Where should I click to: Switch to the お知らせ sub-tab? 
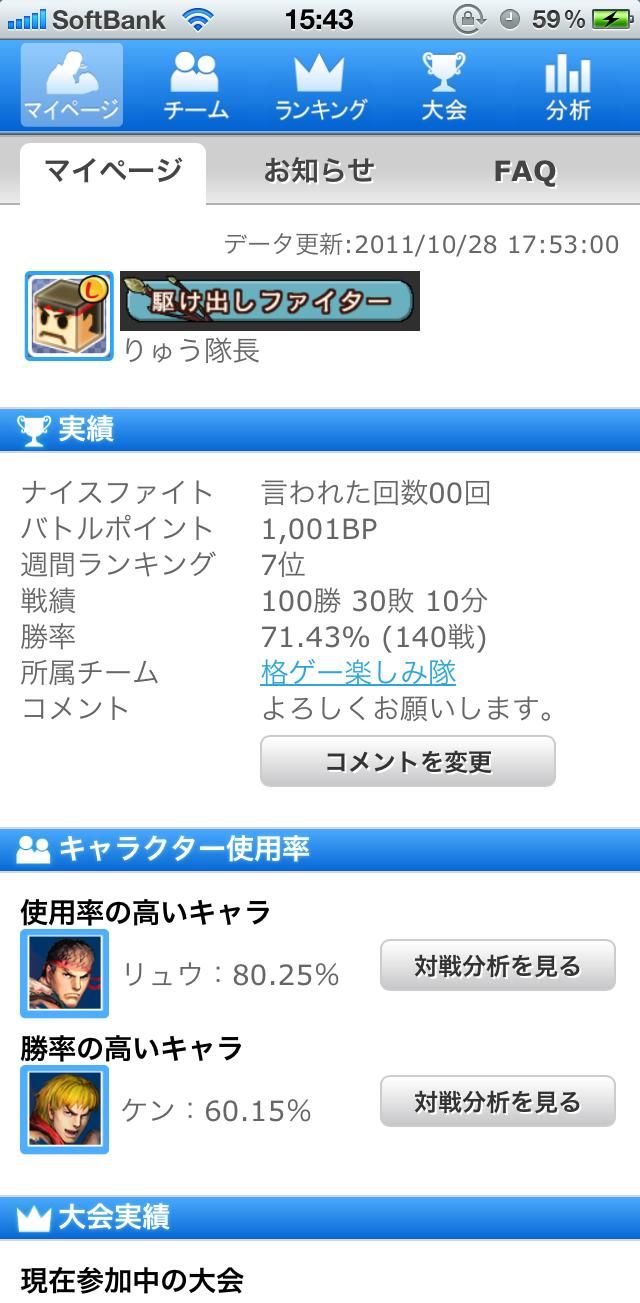click(x=319, y=172)
